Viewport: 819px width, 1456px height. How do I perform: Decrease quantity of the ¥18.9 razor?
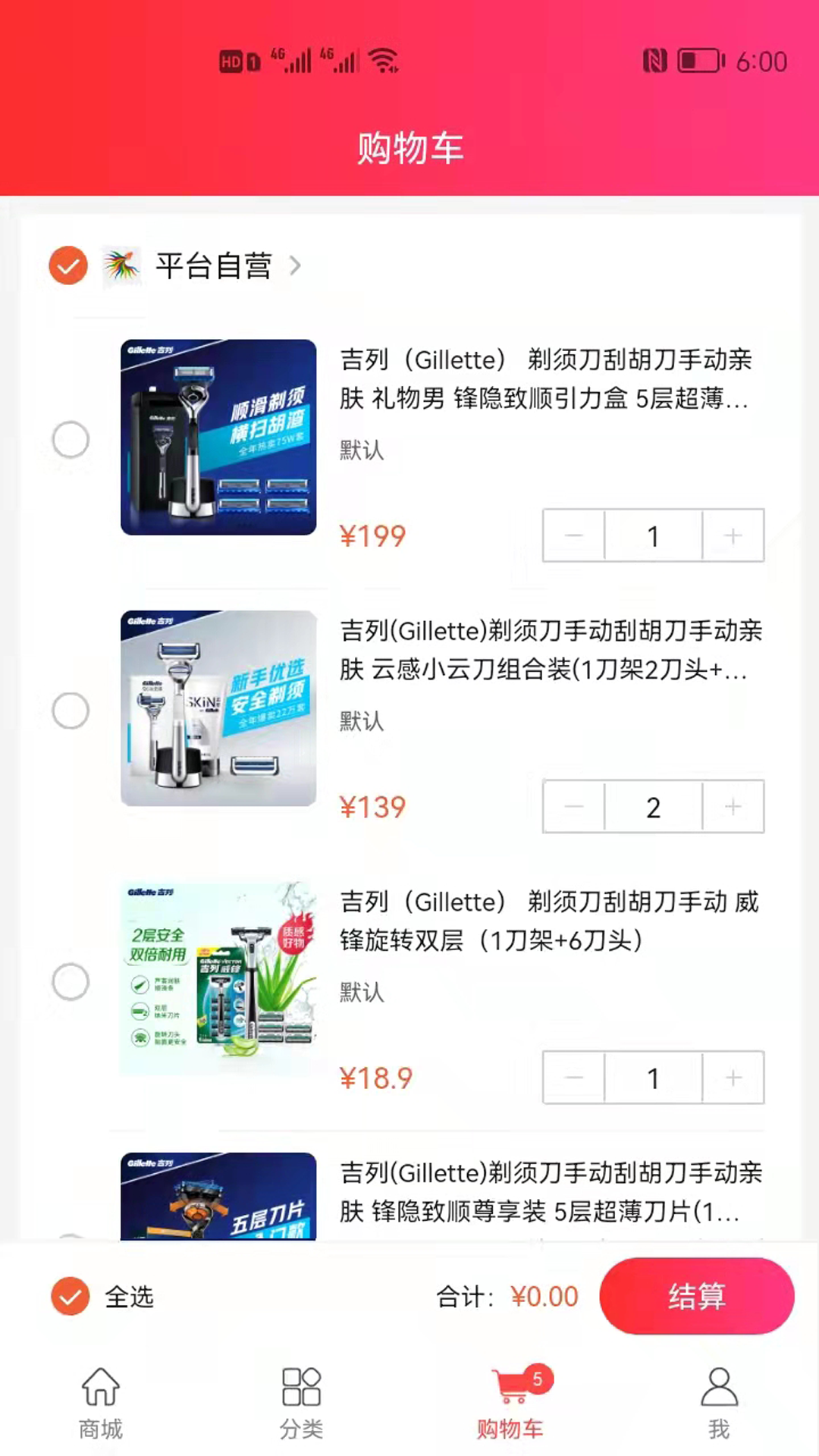click(574, 1078)
